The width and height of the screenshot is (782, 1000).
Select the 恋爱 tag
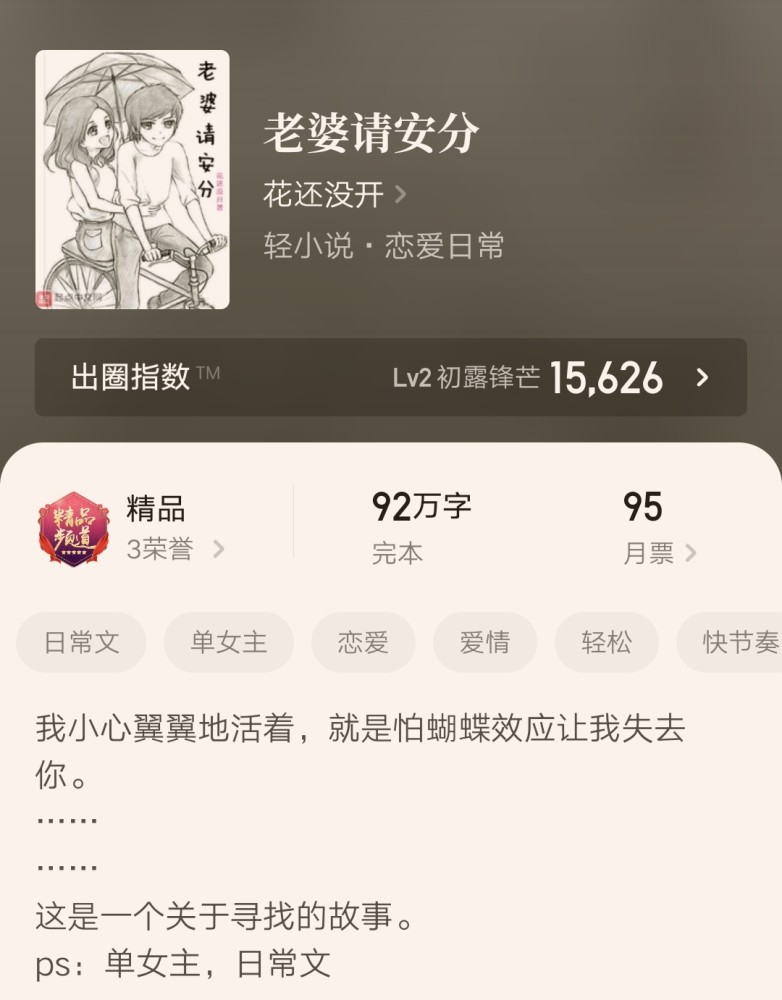coord(363,642)
